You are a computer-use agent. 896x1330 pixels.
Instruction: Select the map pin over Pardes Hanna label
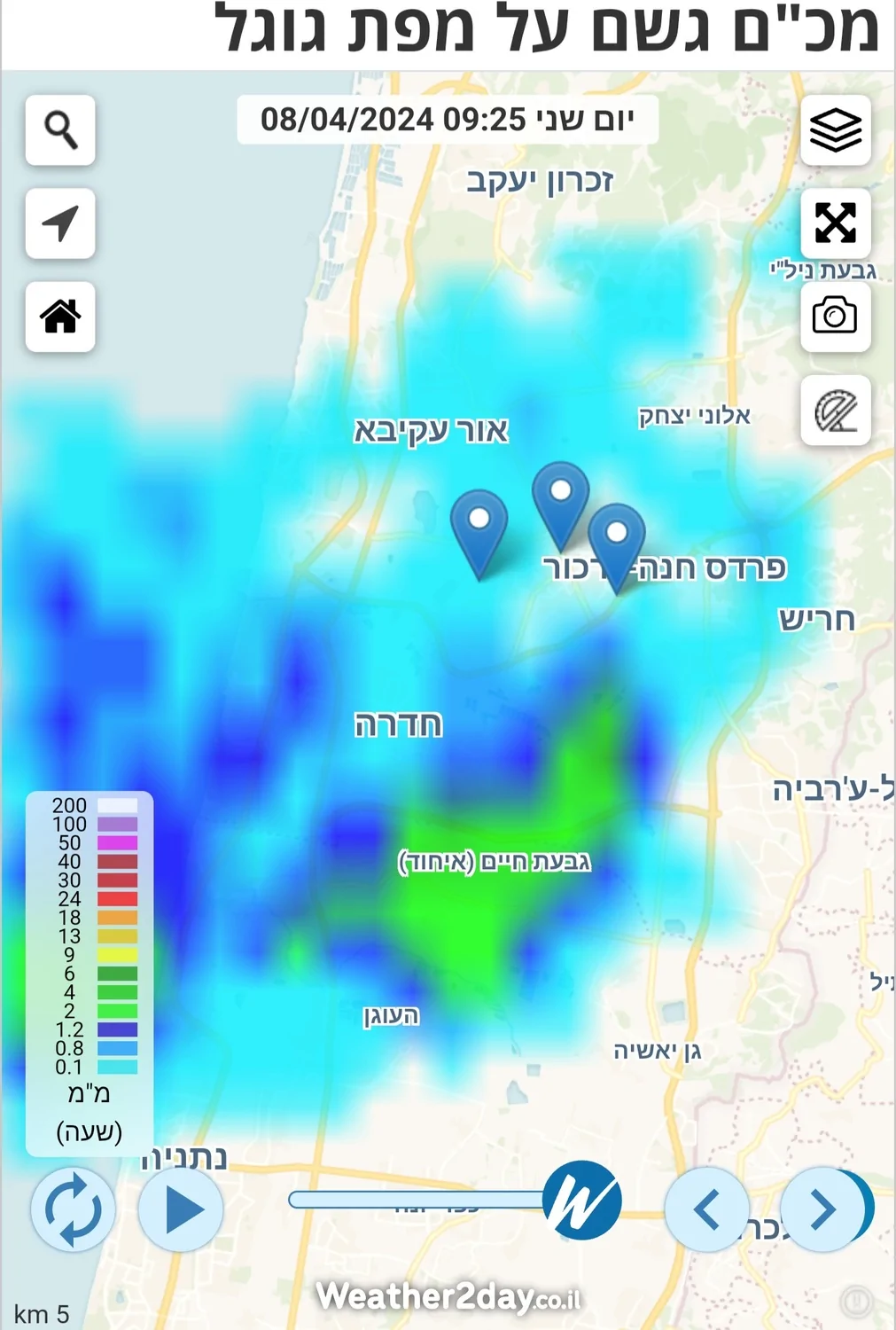pos(616,539)
